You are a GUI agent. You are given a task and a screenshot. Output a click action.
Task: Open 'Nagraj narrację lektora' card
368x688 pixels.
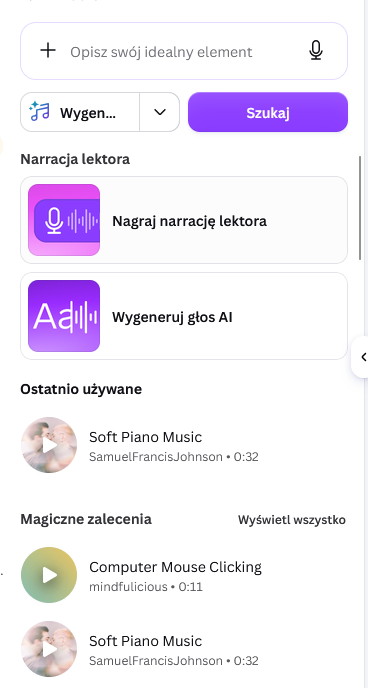(184, 220)
